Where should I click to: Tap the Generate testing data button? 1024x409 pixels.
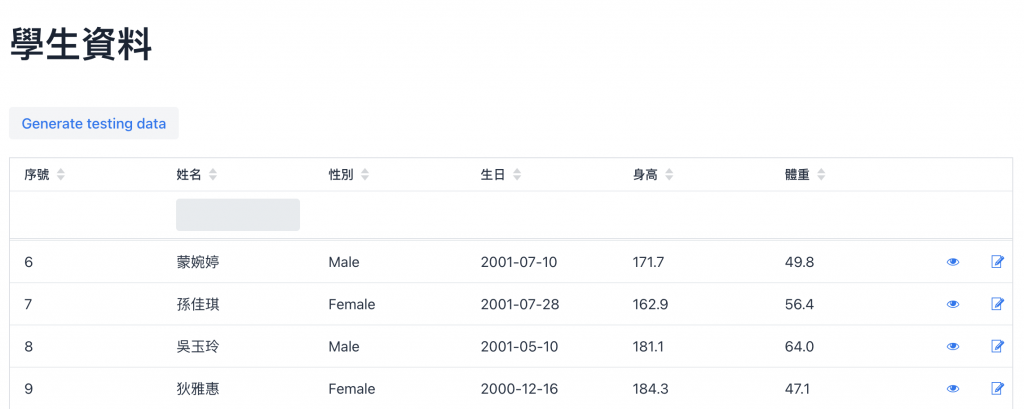(94, 124)
